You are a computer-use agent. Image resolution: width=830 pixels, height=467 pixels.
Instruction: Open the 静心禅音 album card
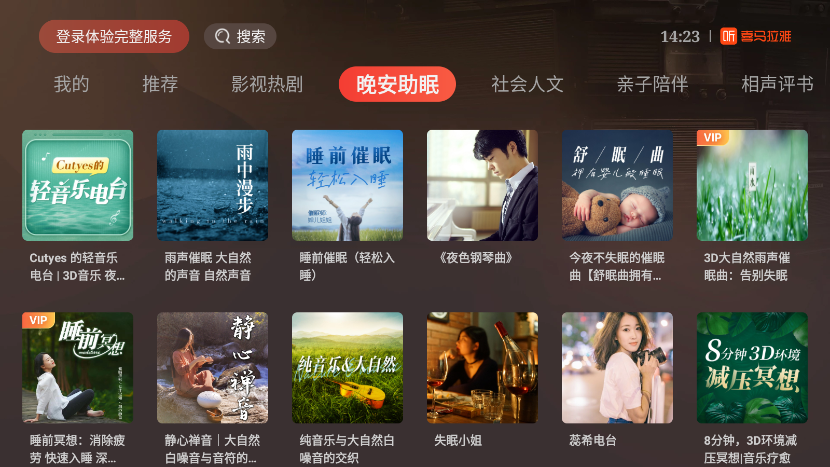(212, 368)
